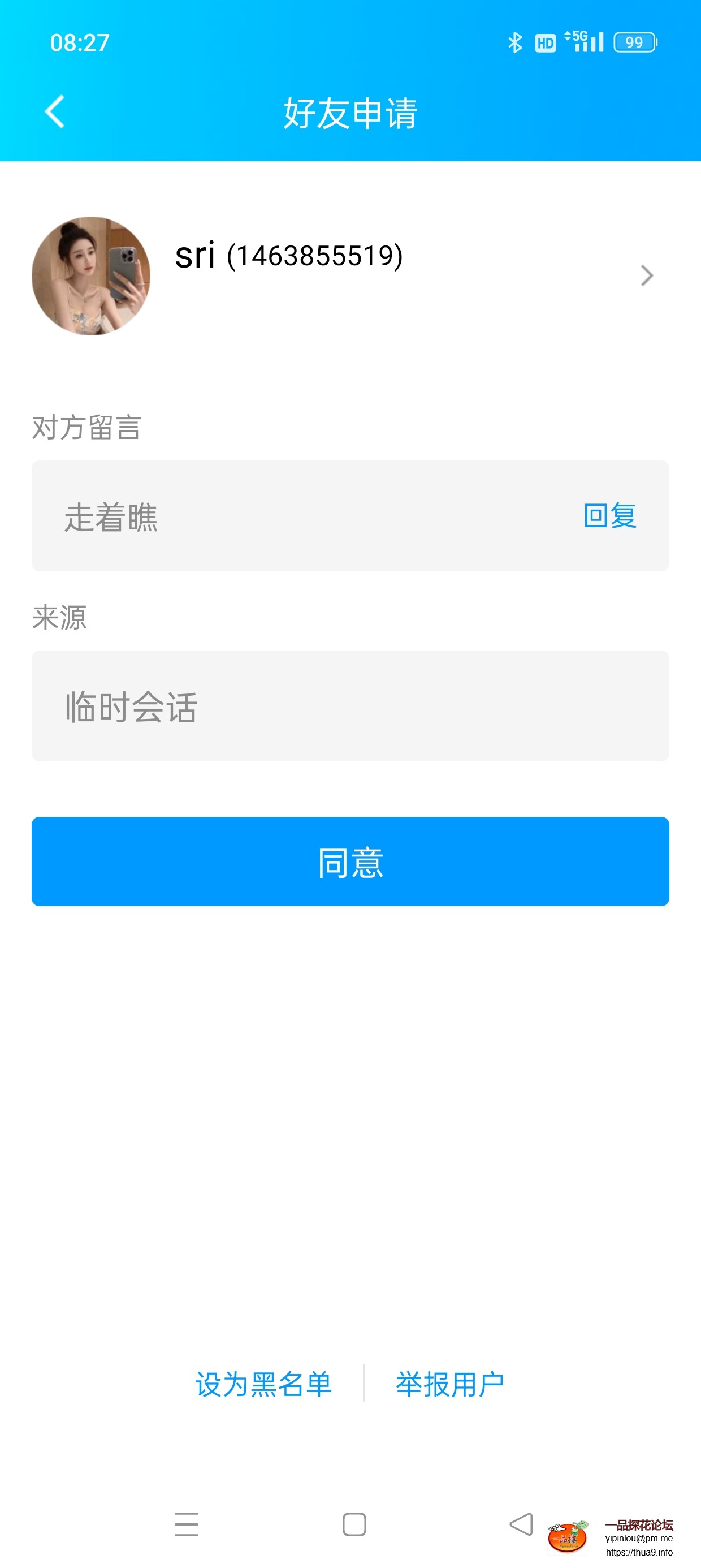Tap the battery level indicator
Viewport: 701px width, 1568px height.
pyautogui.click(x=635, y=41)
